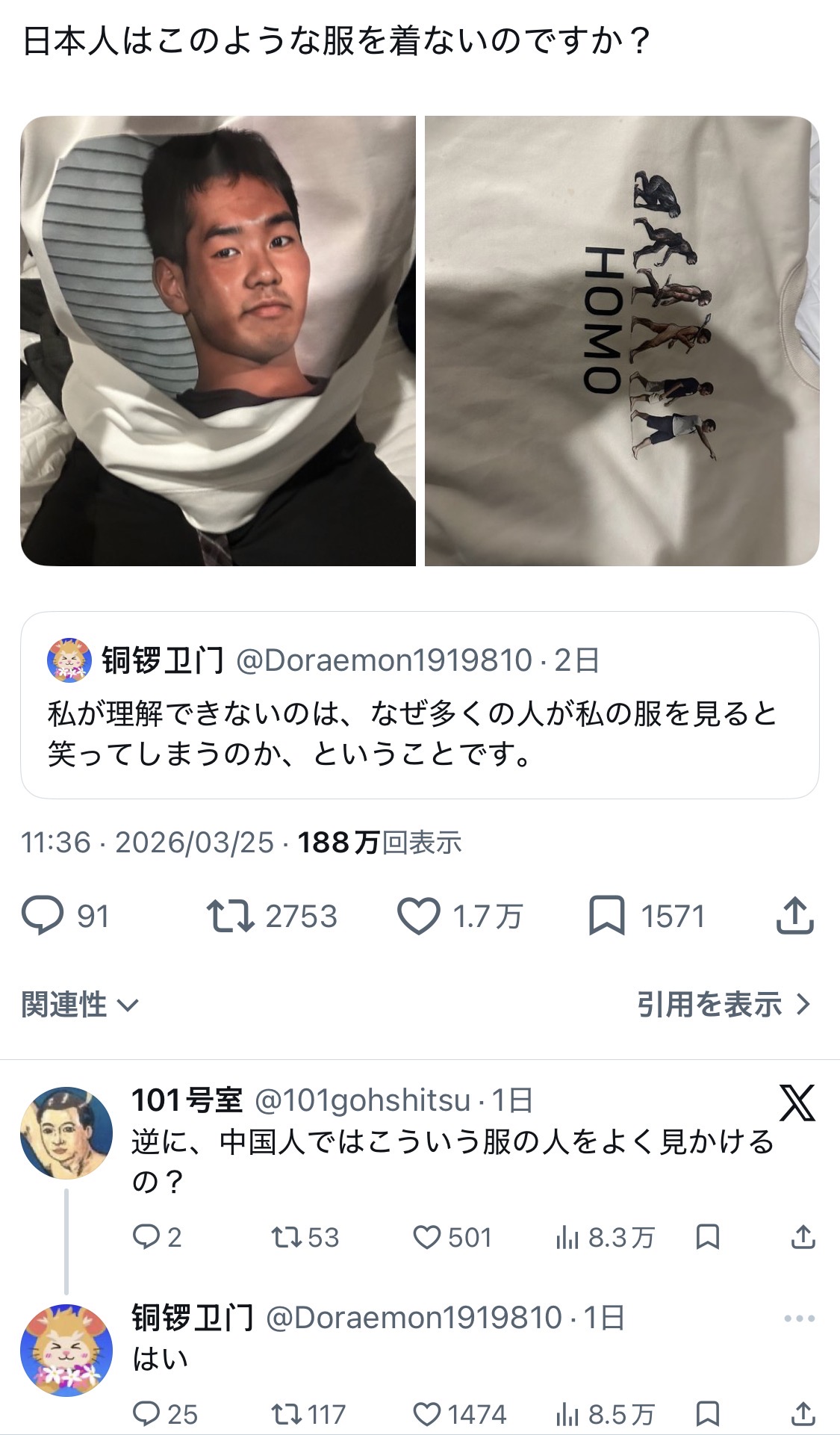Viewport: 840px width, 1435px height.
Task: Reply to the main post with 91 replies
Action: point(43,916)
